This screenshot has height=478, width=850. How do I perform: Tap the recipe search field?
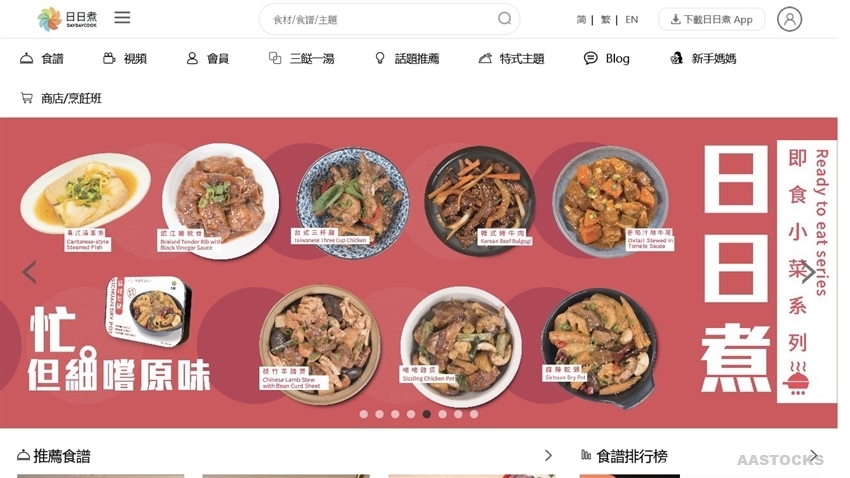click(x=380, y=19)
